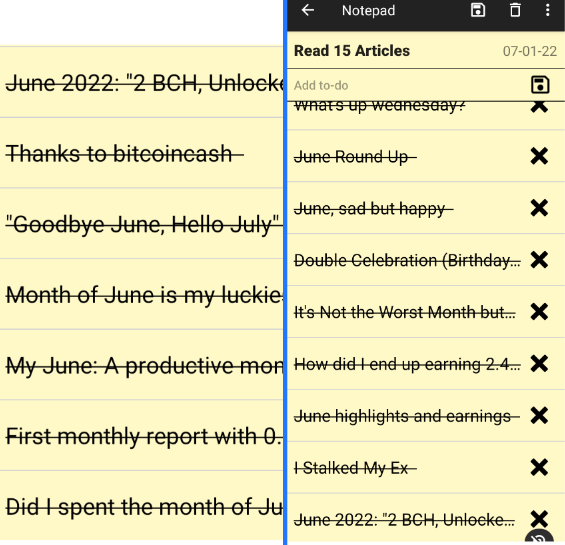Image resolution: width=565 pixels, height=545 pixels.
Task: Focus the Add to-do field
Action: 409,85
